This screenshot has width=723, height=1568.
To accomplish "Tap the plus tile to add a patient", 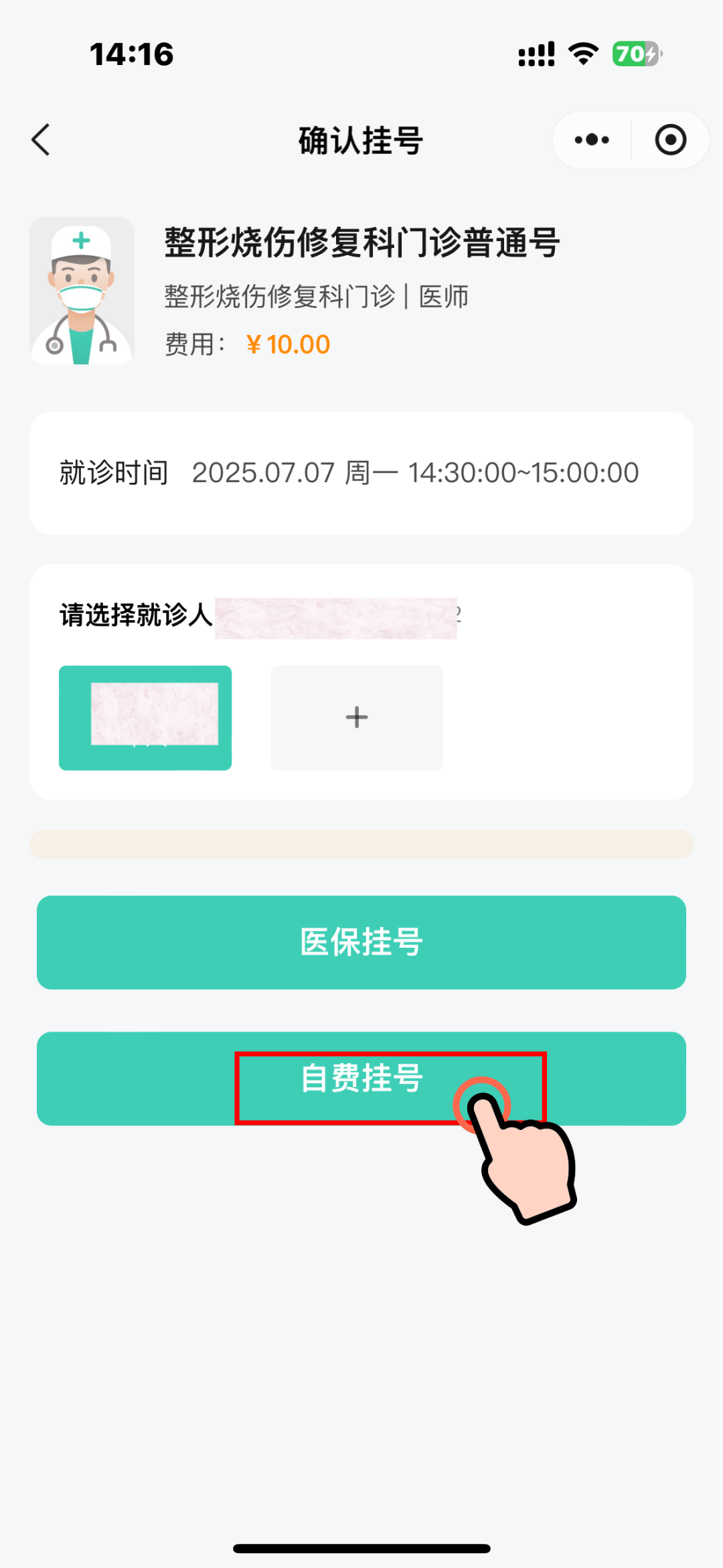I will click(355, 717).
